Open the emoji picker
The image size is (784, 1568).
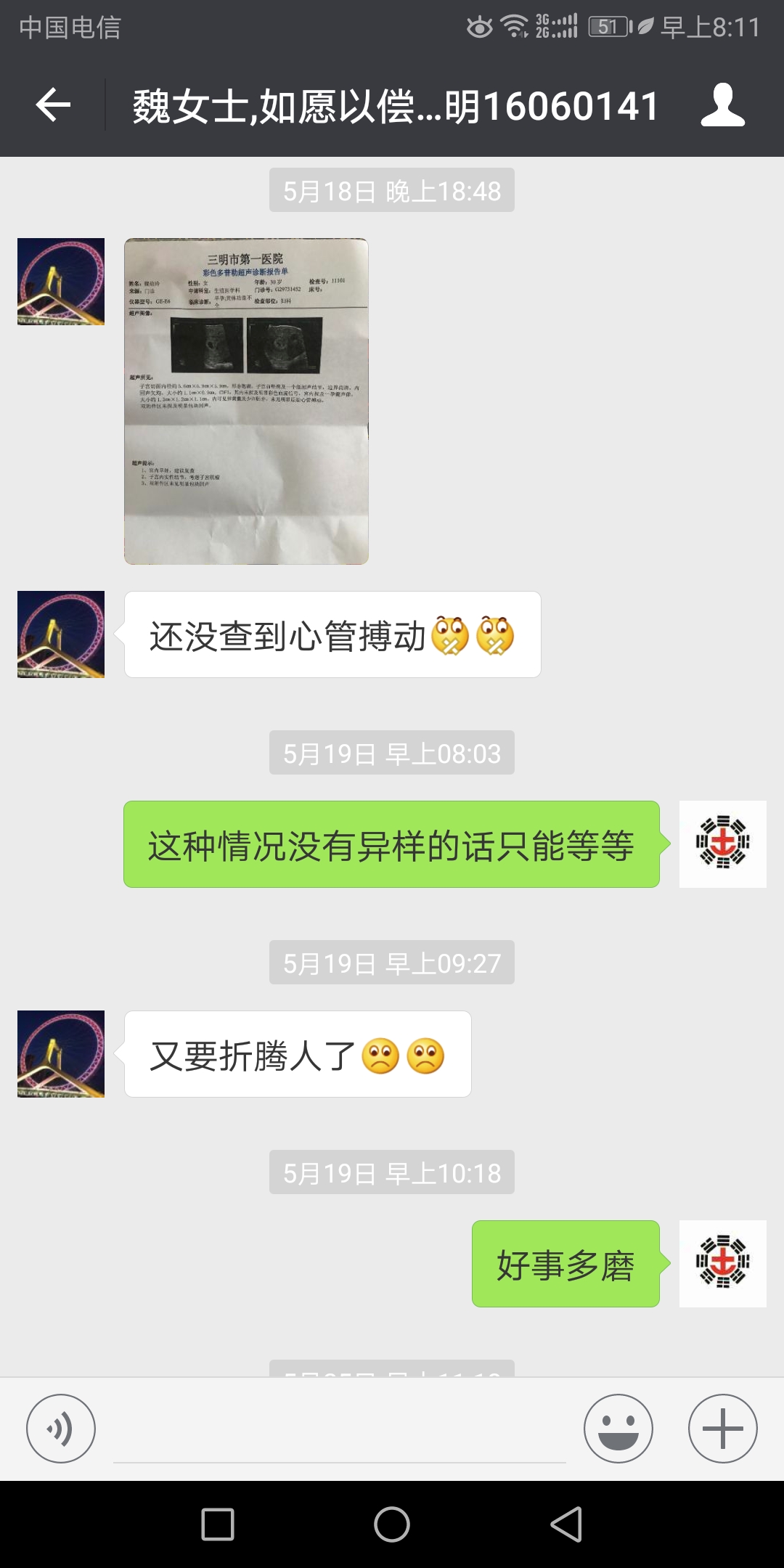[x=618, y=1429]
